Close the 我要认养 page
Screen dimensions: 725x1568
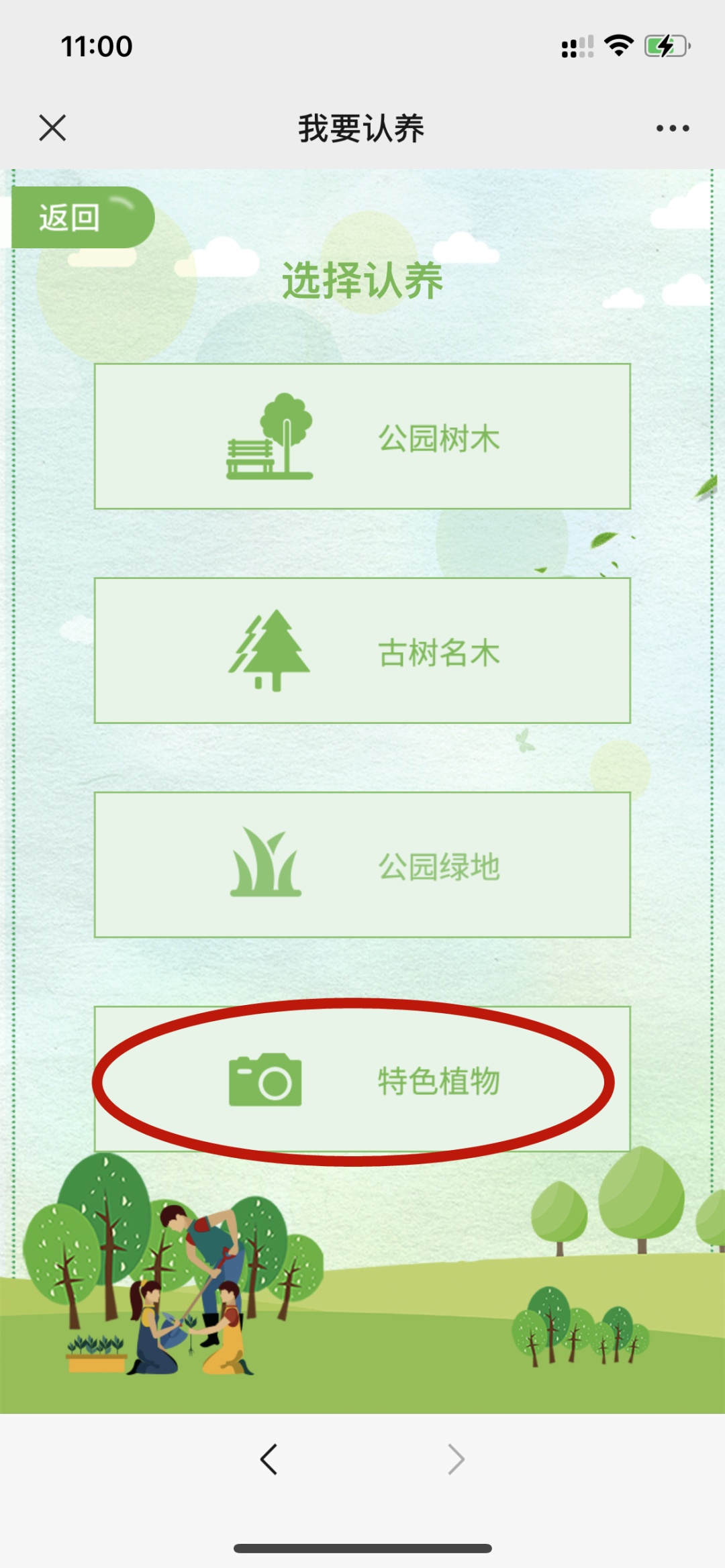(52, 127)
